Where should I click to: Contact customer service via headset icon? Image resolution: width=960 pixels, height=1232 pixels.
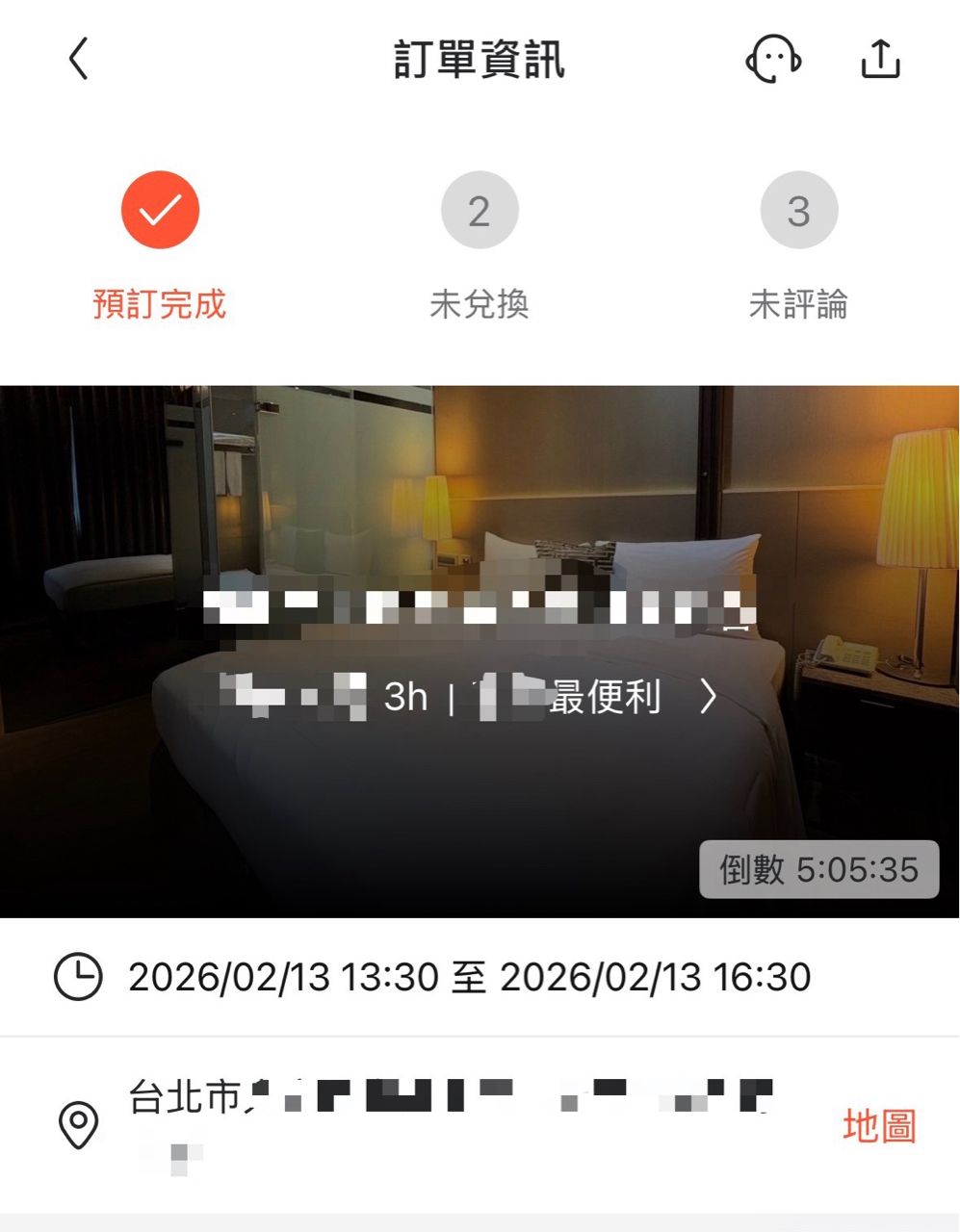773,59
